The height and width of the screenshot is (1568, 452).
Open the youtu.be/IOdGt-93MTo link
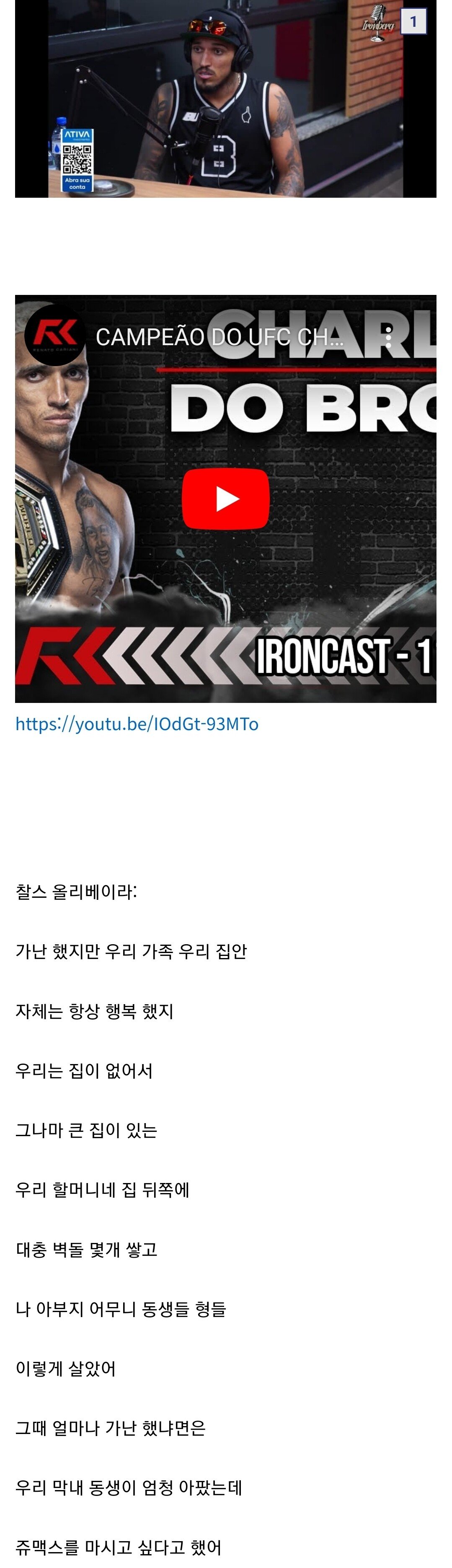[x=137, y=724]
